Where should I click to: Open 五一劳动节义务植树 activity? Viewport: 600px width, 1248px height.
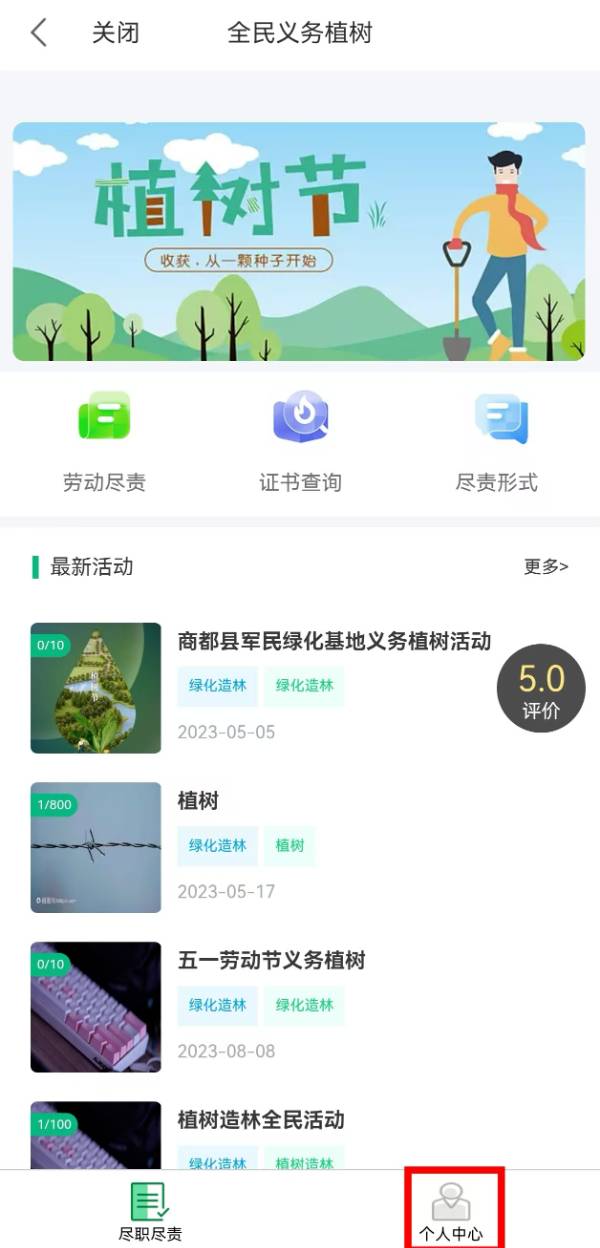pos(271,961)
